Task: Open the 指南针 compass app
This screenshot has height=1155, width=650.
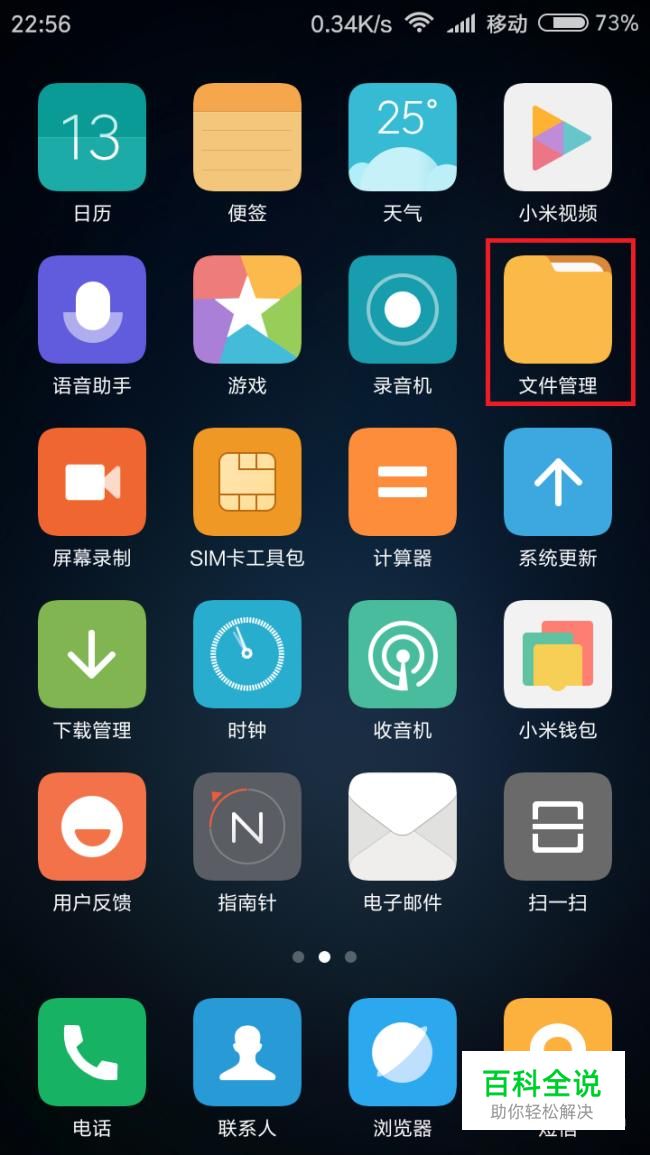Action: click(247, 827)
